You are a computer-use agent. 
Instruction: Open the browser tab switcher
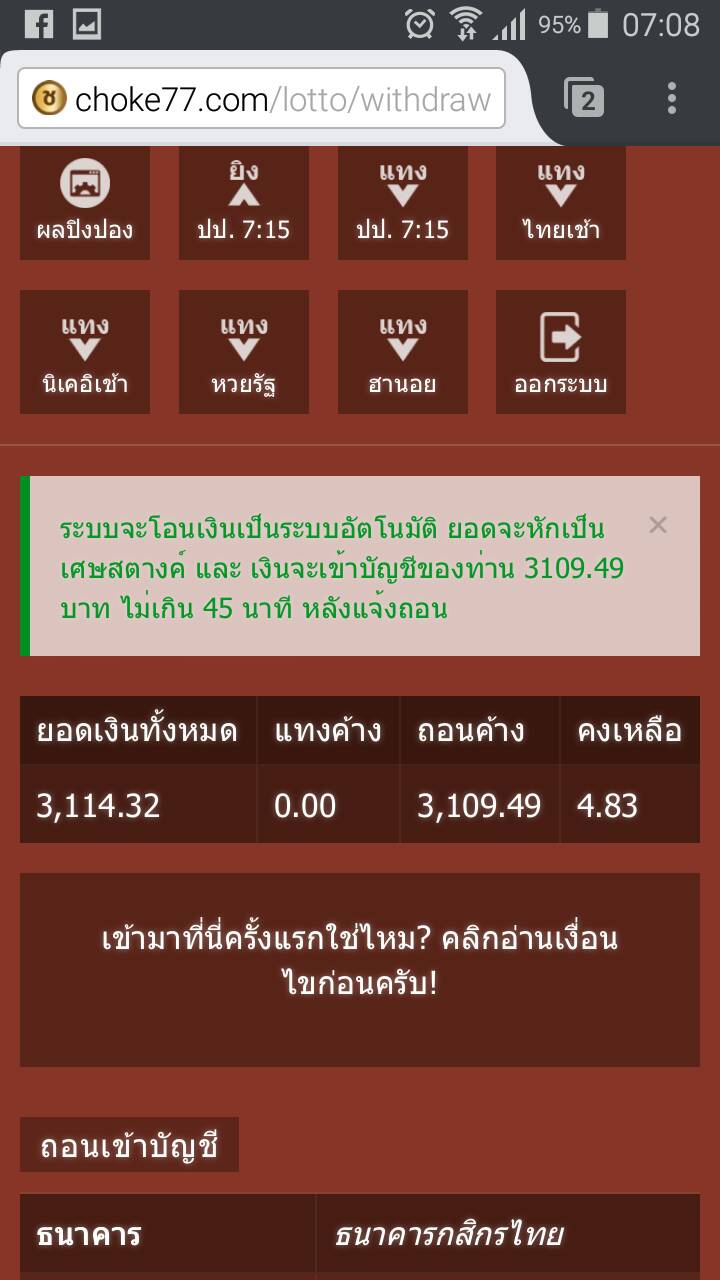(584, 98)
